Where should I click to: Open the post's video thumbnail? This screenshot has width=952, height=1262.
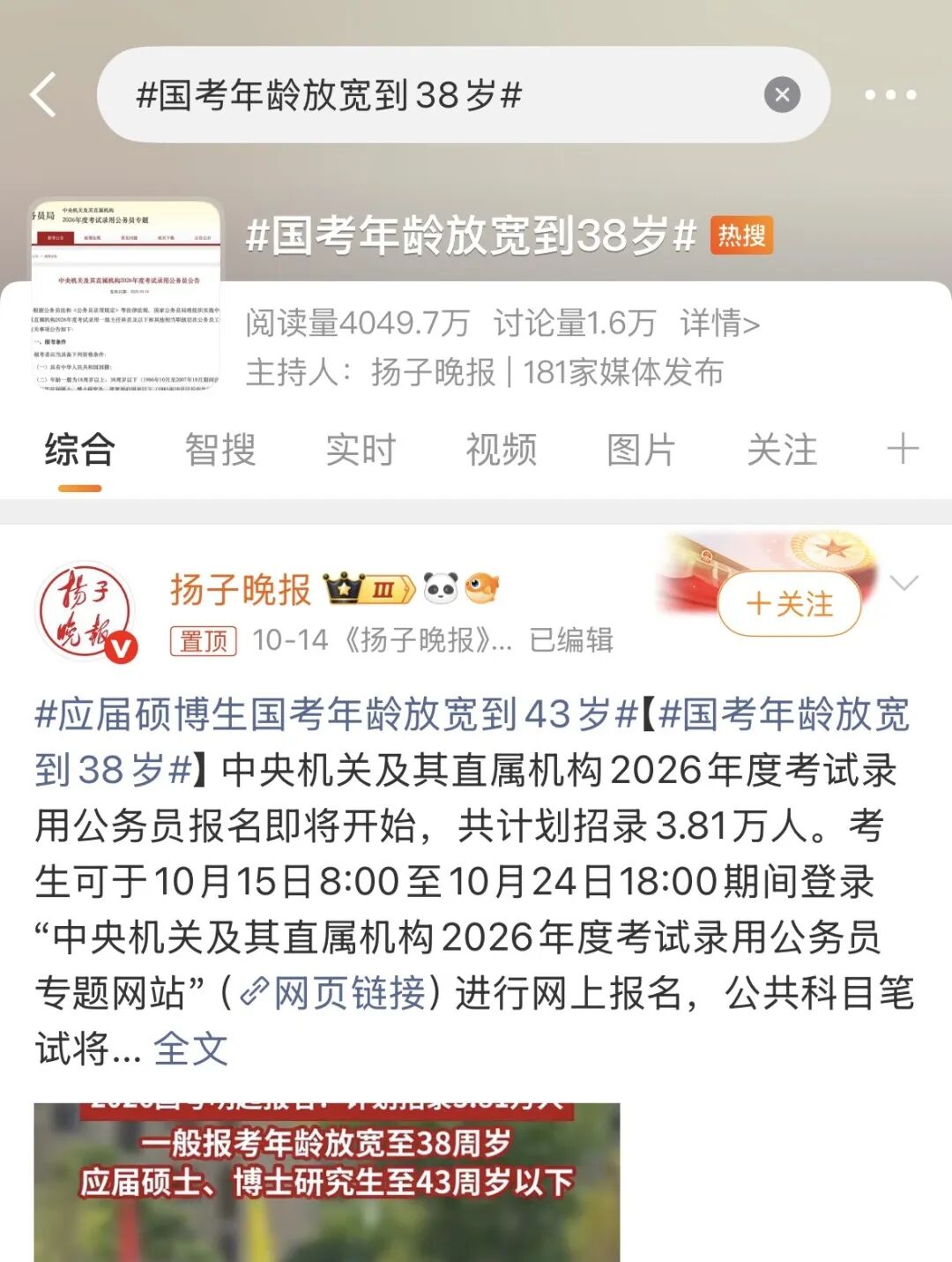pos(326,1182)
